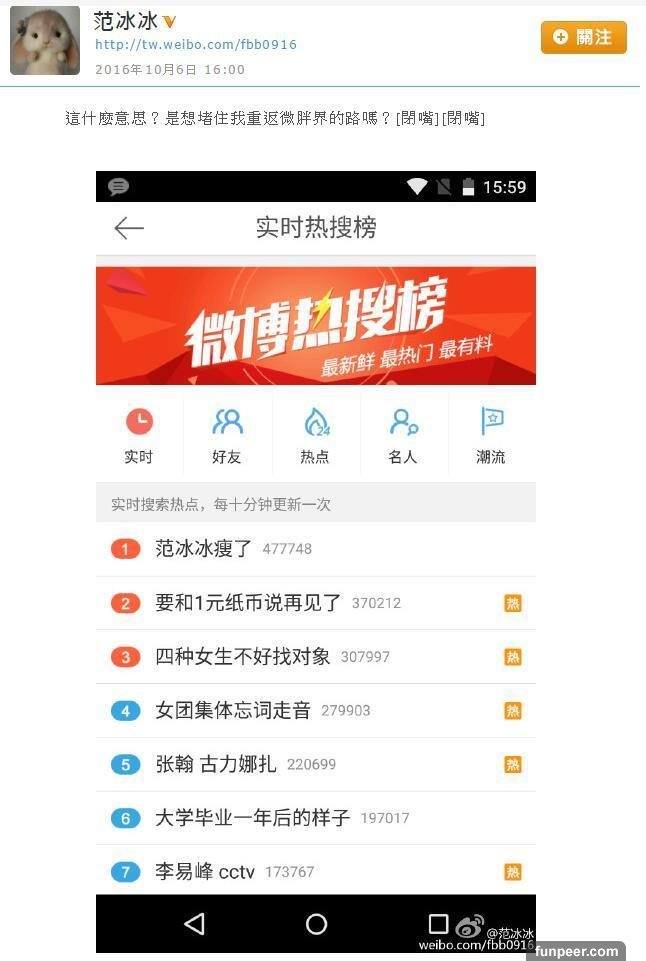This screenshot has width=646, height=961.
Task: Follow 范冰冰 with the 關注 button
Action: [x=583, y=37]
